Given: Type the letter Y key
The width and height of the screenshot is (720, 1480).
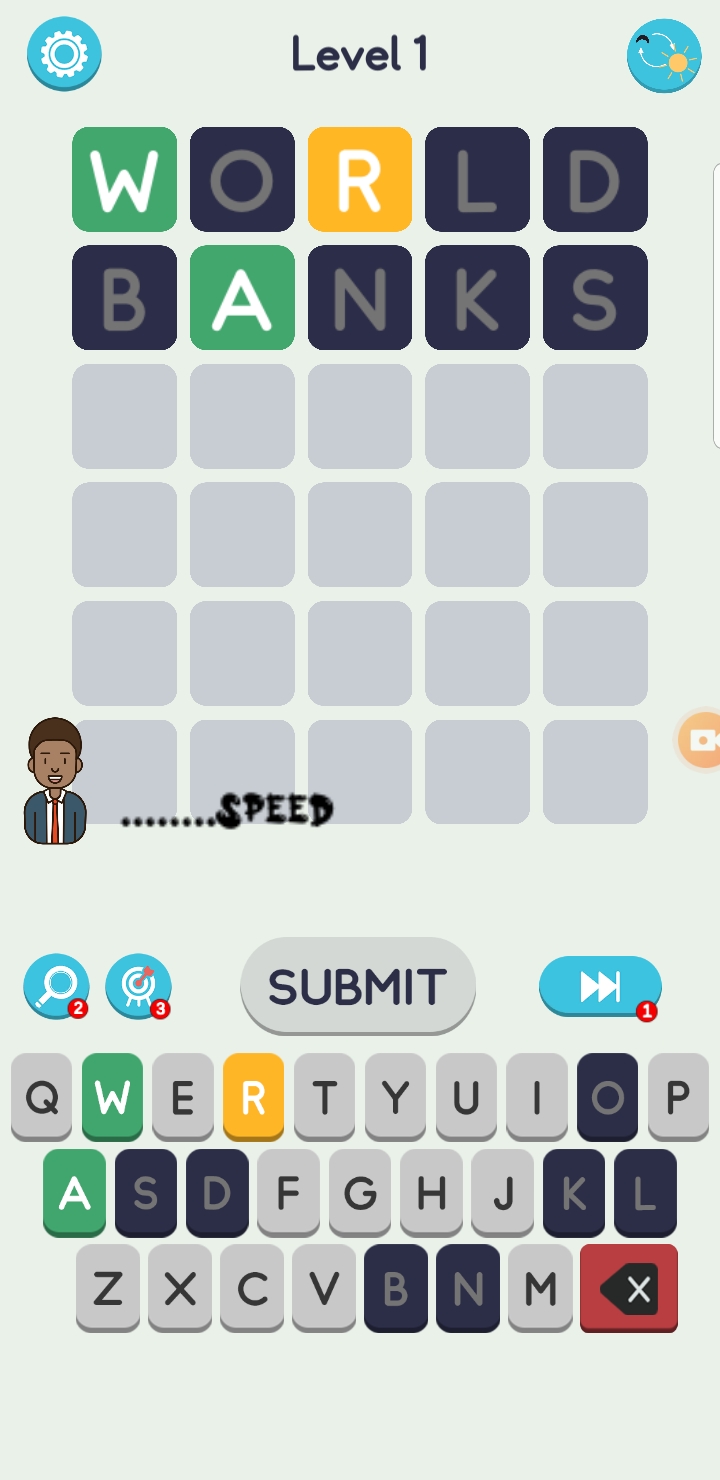Looking at the screenshot, I should (x=396, y=1097).
